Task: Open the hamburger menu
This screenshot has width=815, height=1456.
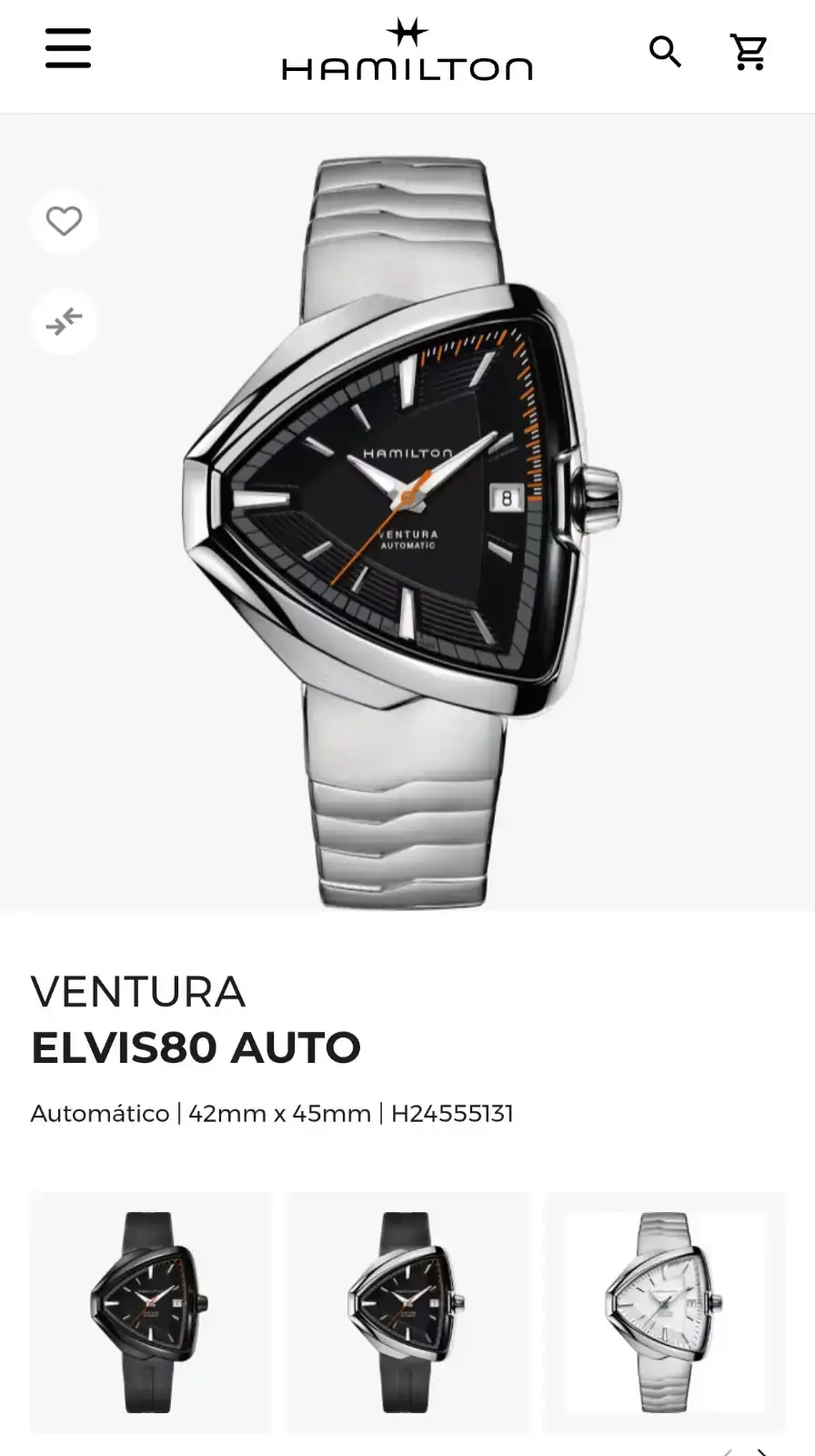Action: coord(68,48)
